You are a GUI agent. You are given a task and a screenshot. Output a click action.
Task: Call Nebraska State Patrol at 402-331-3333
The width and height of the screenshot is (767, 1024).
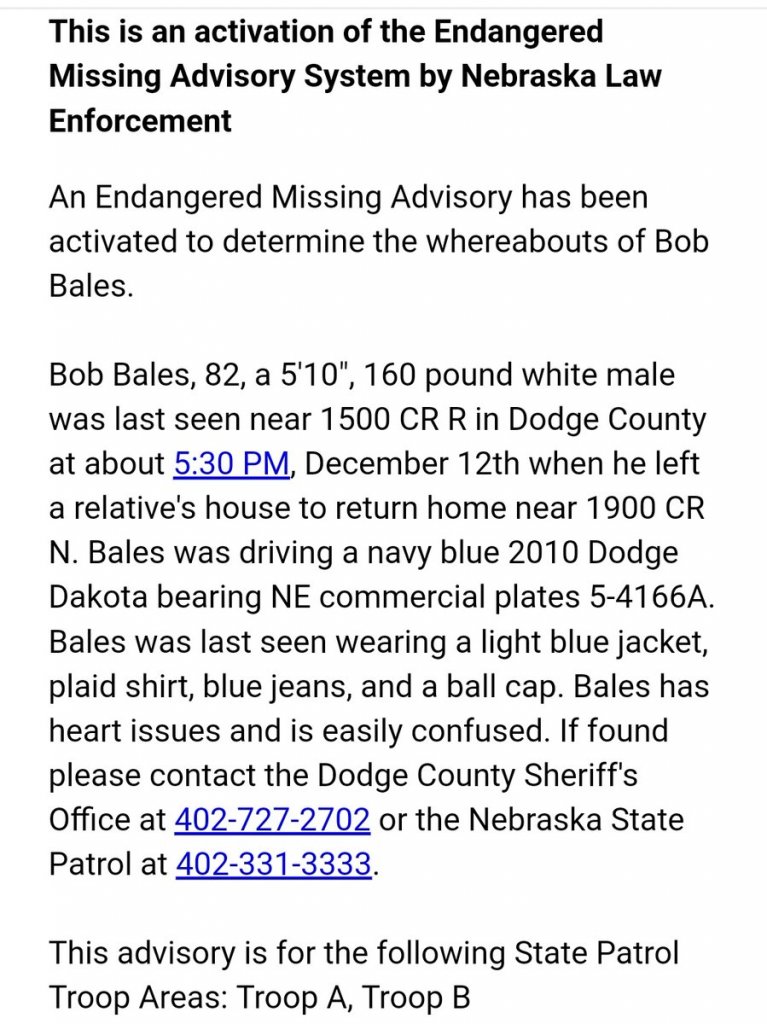(x=273, y=864)
